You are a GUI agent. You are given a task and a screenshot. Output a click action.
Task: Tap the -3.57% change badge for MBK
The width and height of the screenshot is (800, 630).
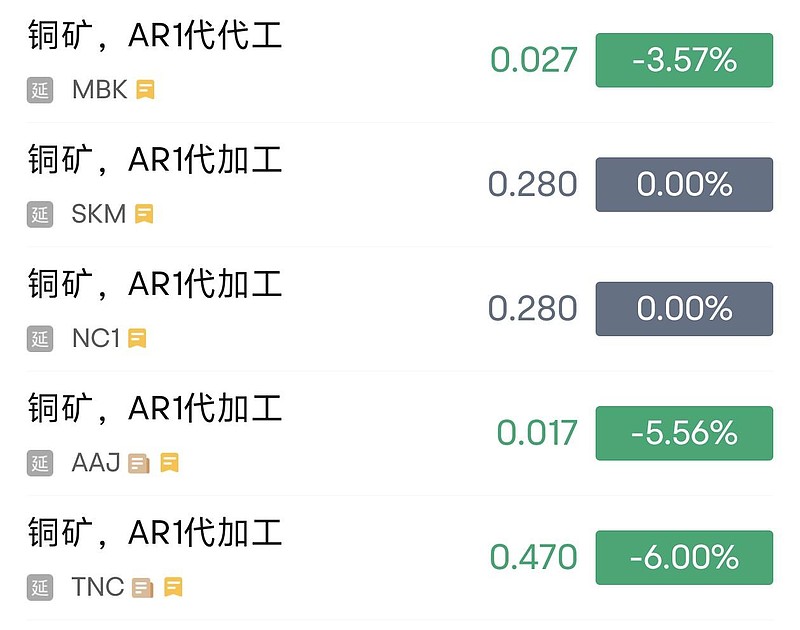[684, 60]
